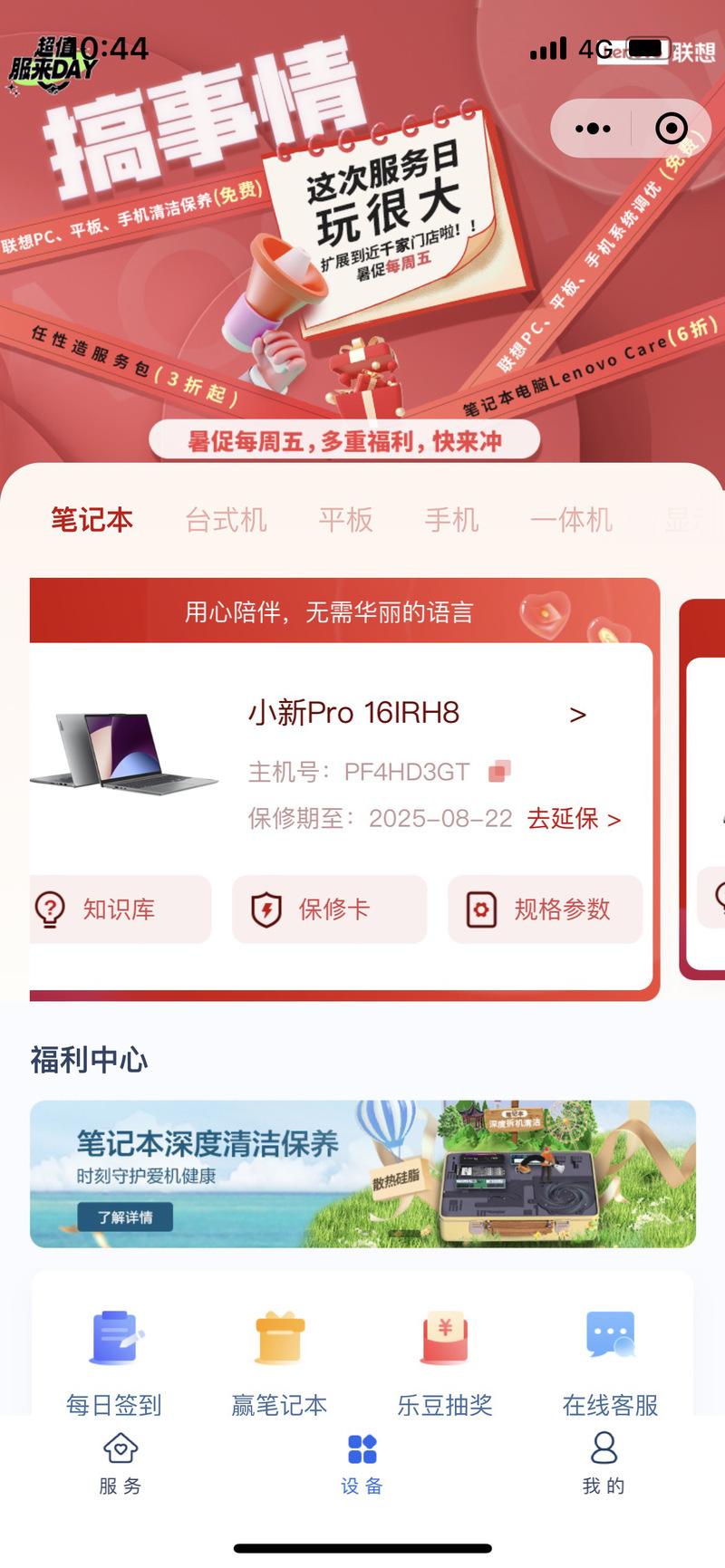Switch to the 我的 bottom tab
This screenshot has height=1568, width=725.
click(604, 1463)
